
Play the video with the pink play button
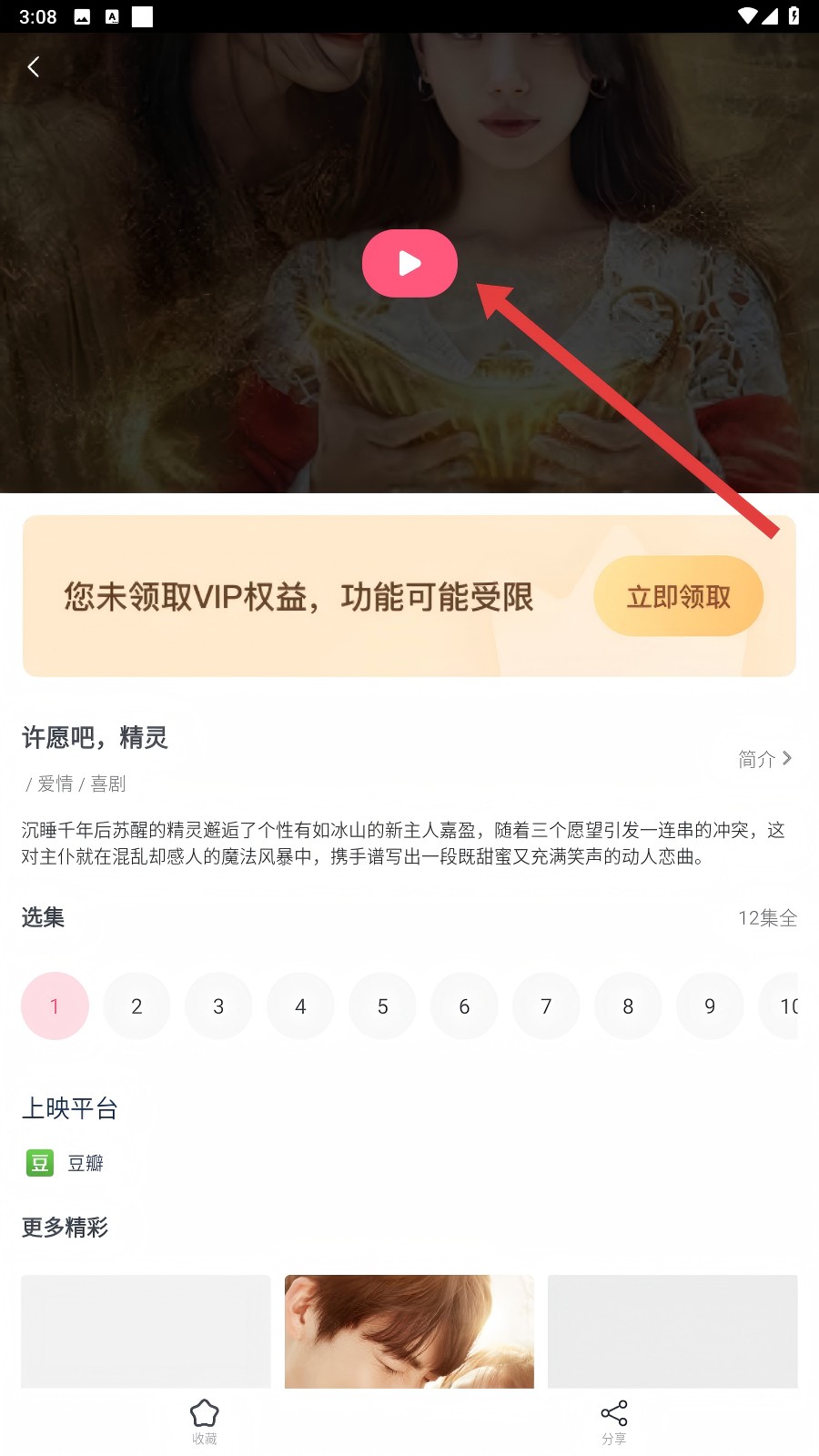pyautogui.click(x=409, y=263)
